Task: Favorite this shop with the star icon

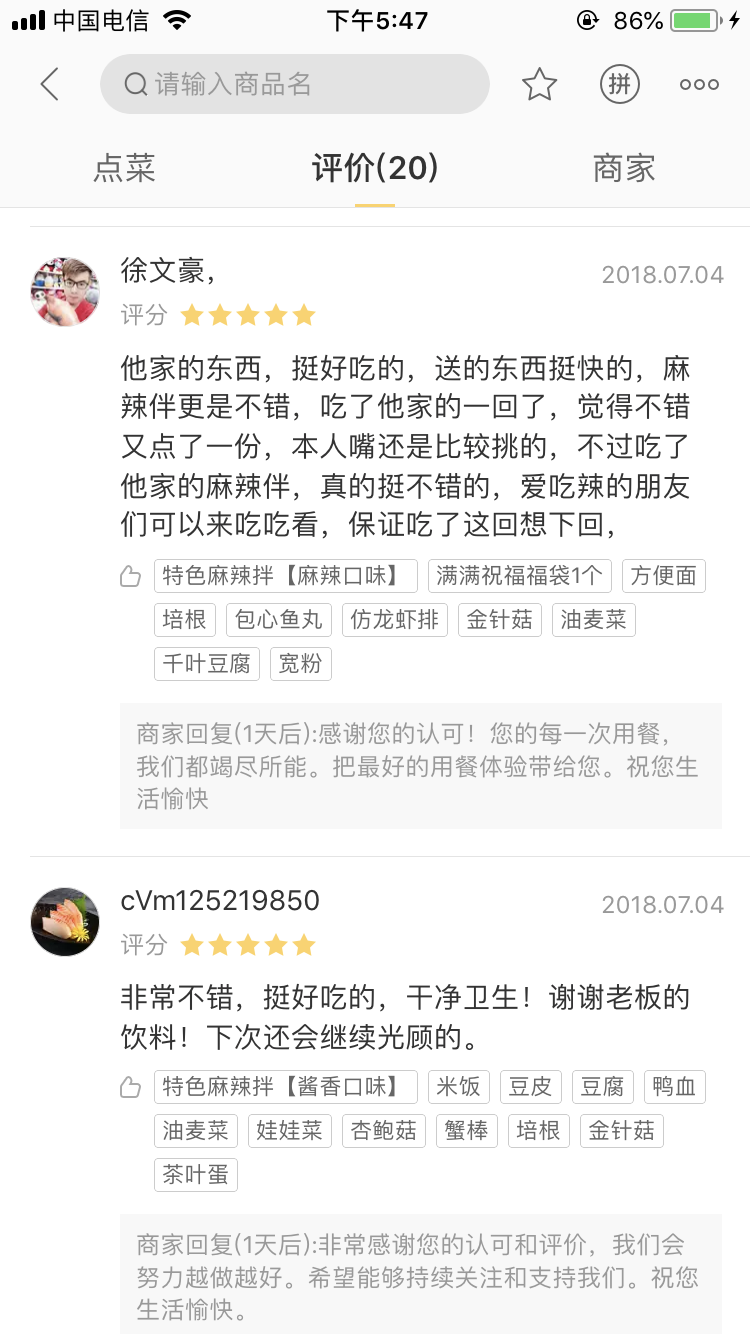Action: pos(539,85)
